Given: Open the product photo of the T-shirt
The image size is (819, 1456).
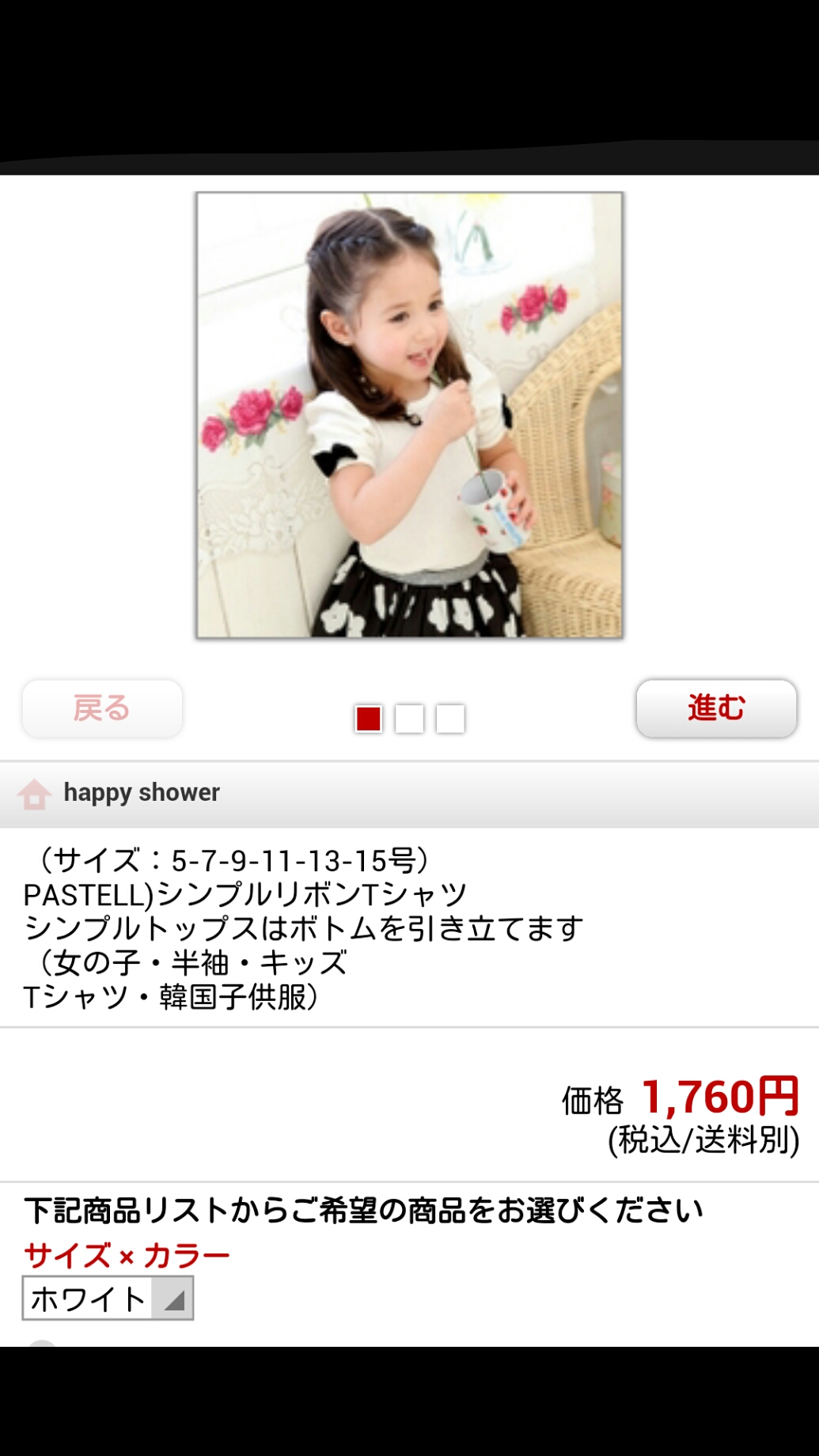Looking at the screenshot, I should [410, 415].
